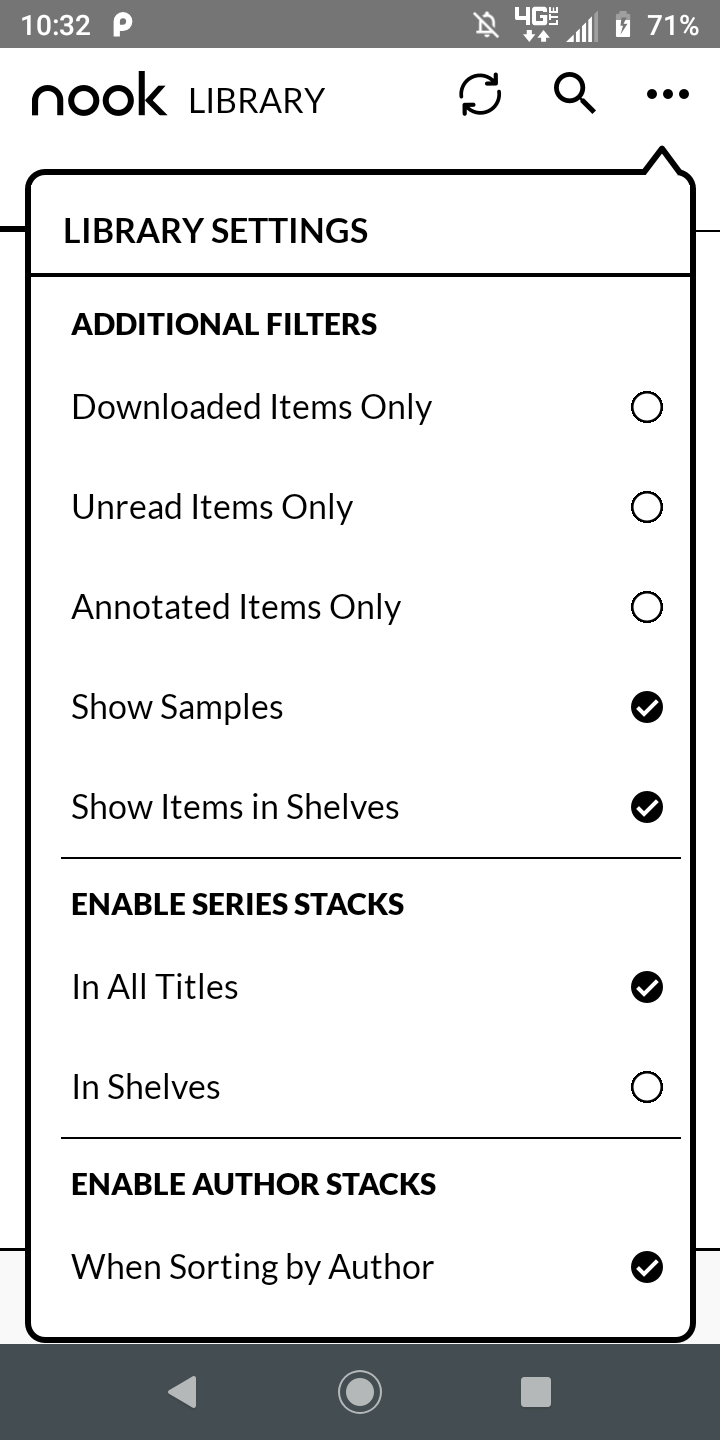The width and height of the screenshot is (720, 1440).
Task: Enable Annotated Items Only filter
Action: pos(646,607)
